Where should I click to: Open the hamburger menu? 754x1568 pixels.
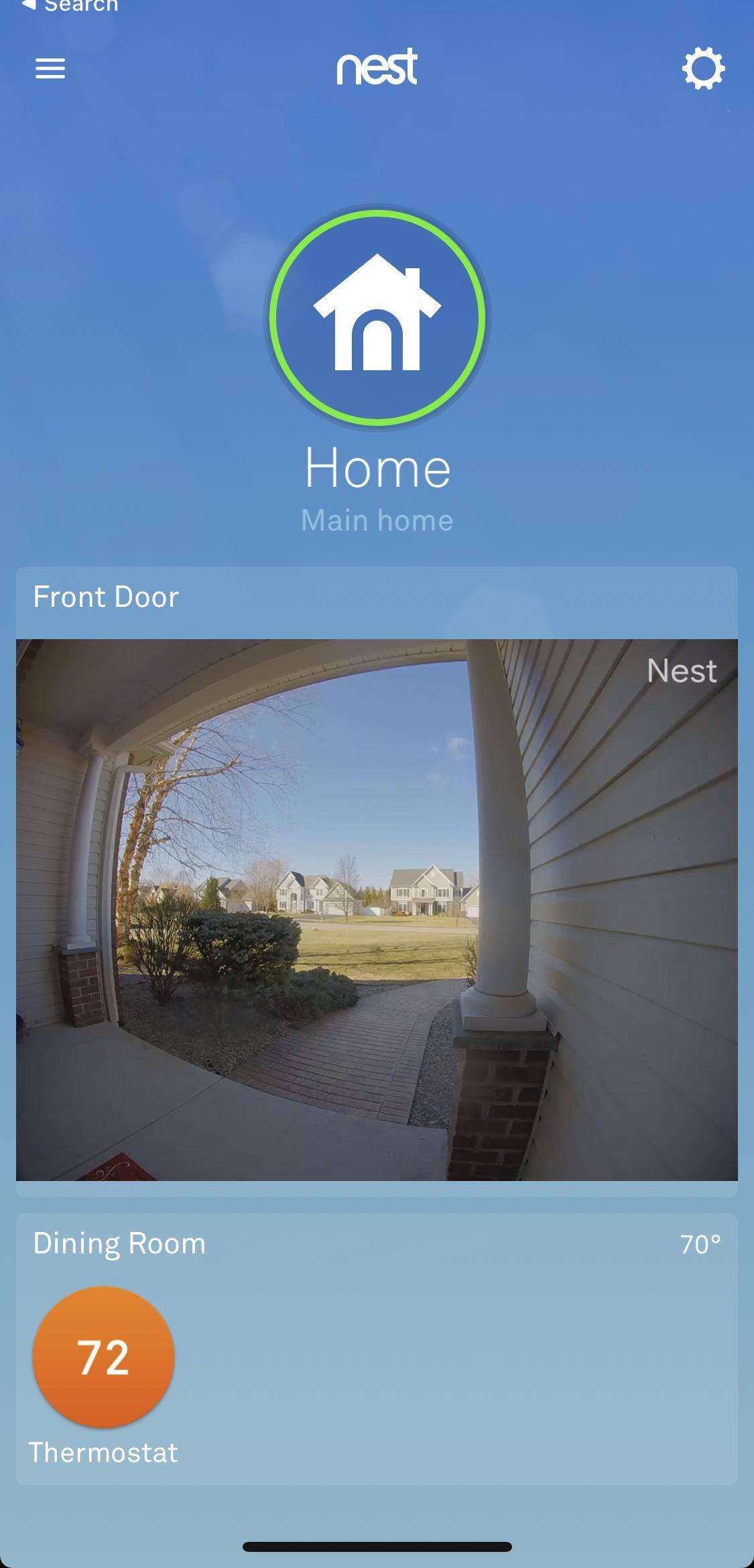50,68
